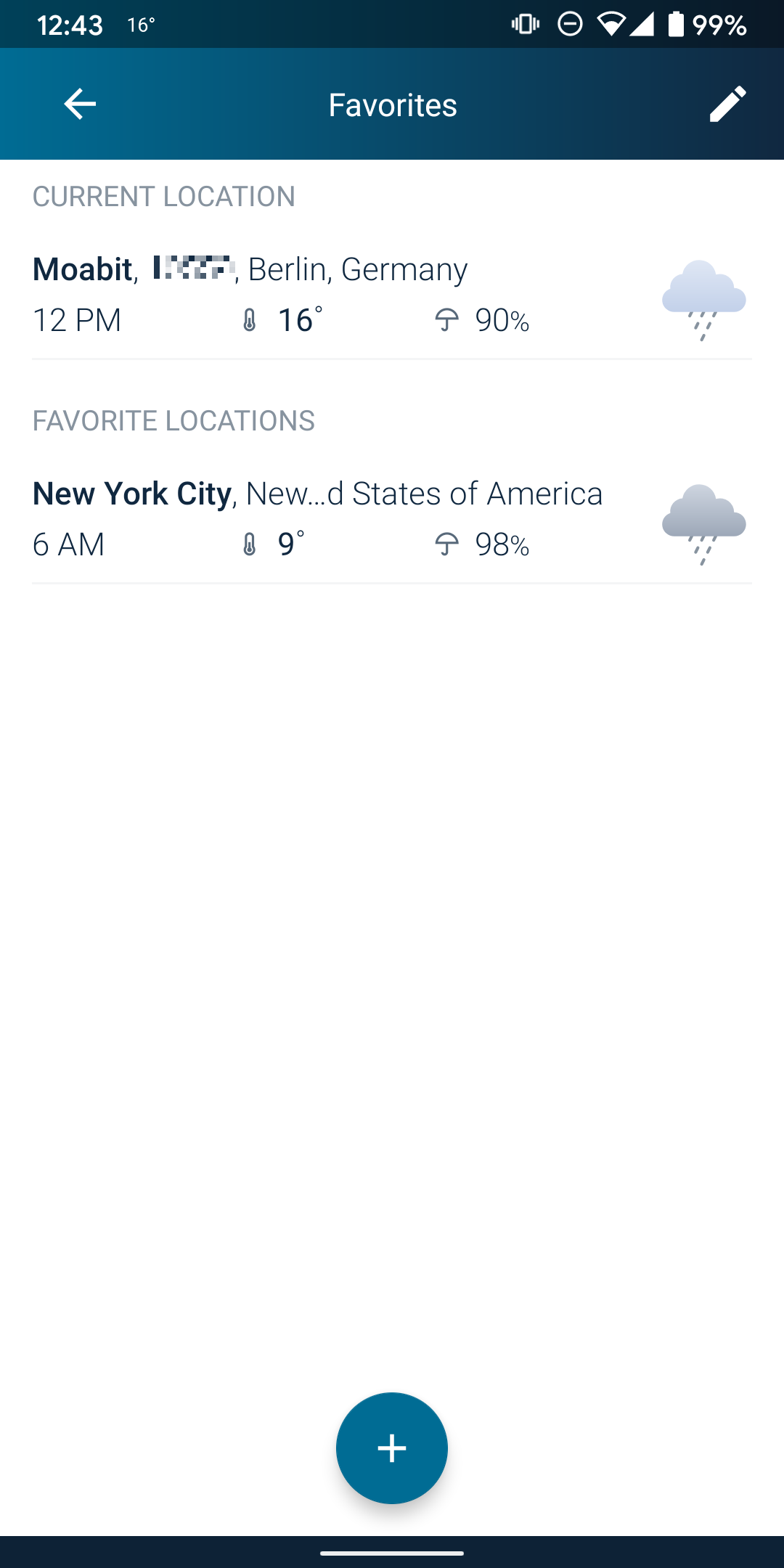Image resolution: width=784 pixels, height=1568 pixels.
Task: Tap the back arrow to leave Favorites
Action: click(80, 104)
